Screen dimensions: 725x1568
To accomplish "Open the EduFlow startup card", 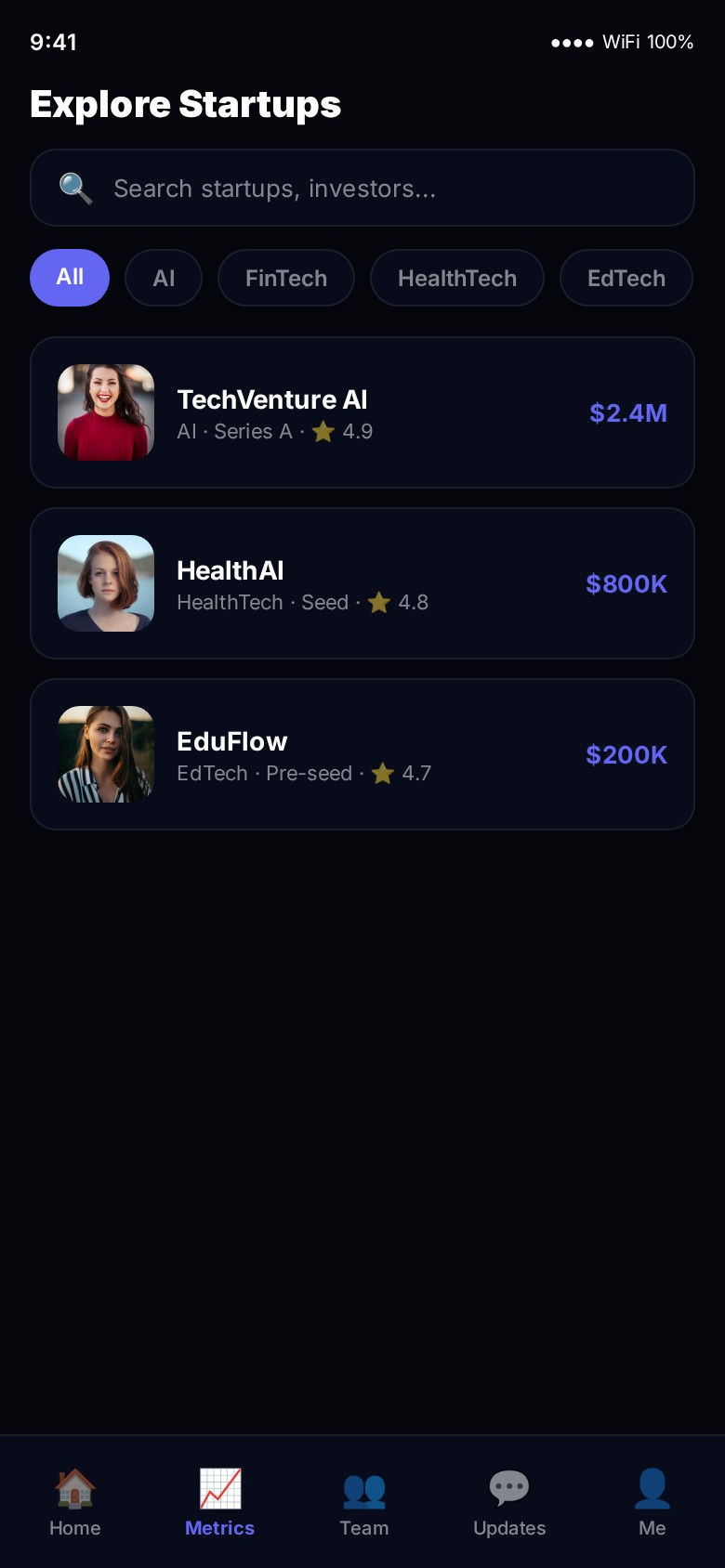I will pyautogui.click(x=362, y=754).
